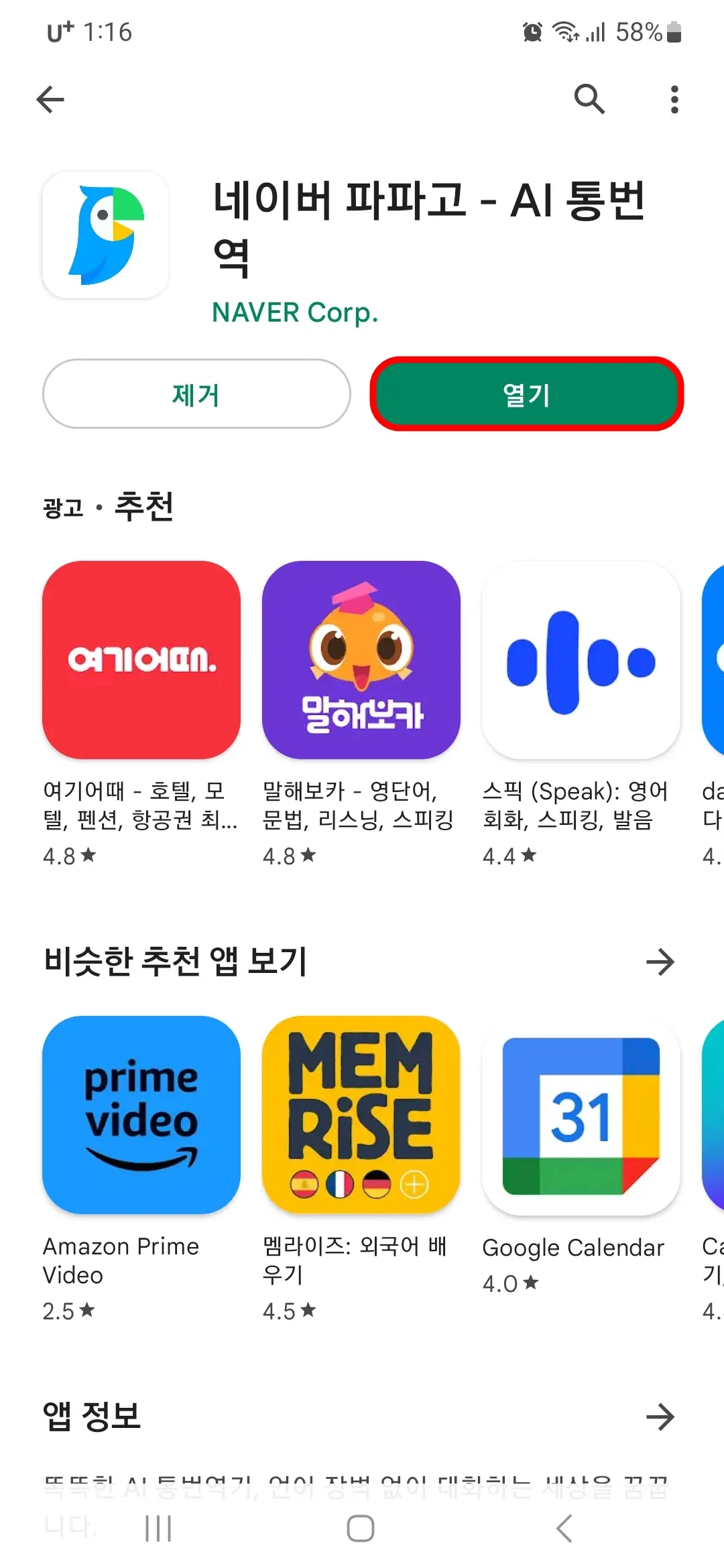Tap the Play Store search icon
The image size is (724, 1568).
coord(589,99)
